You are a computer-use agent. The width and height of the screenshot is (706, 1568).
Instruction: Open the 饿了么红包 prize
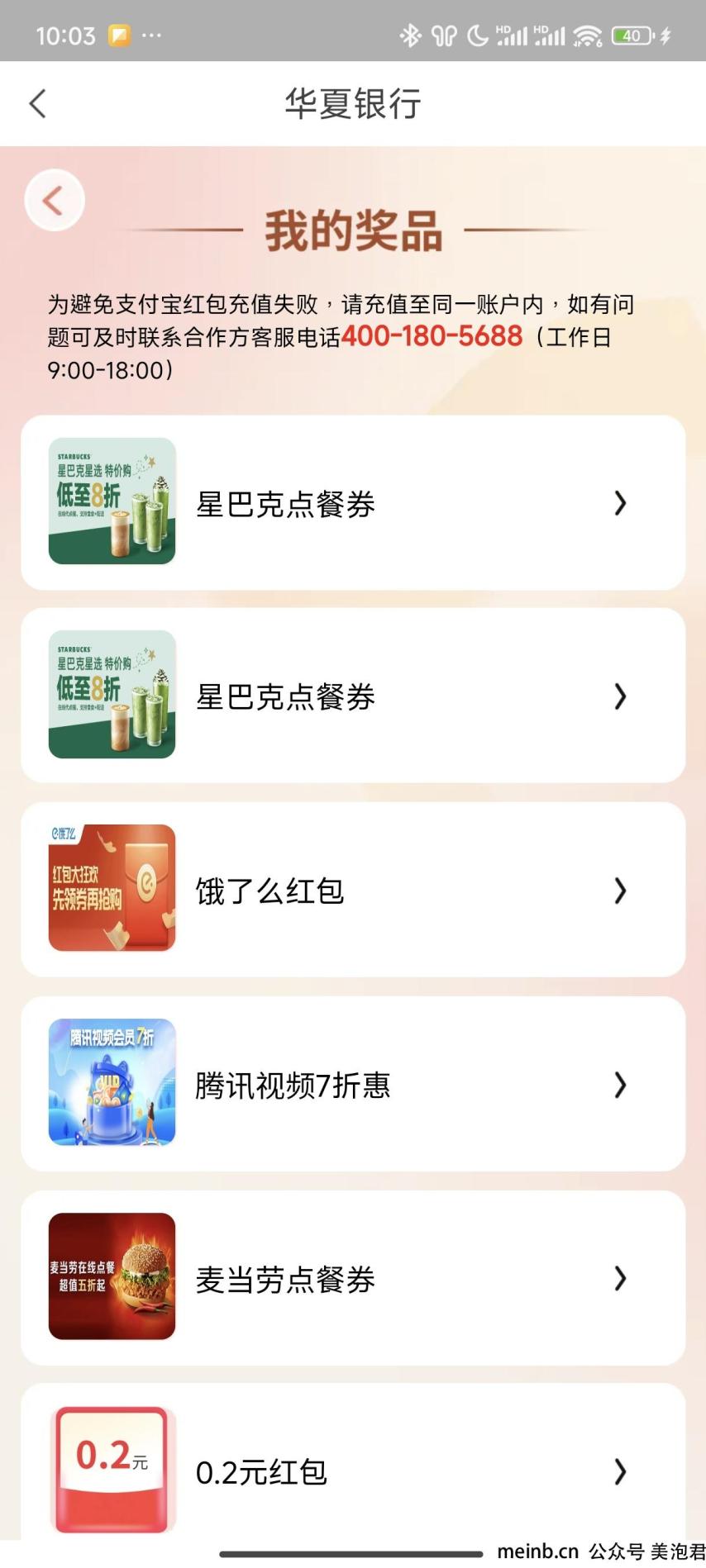pos(353,890)
